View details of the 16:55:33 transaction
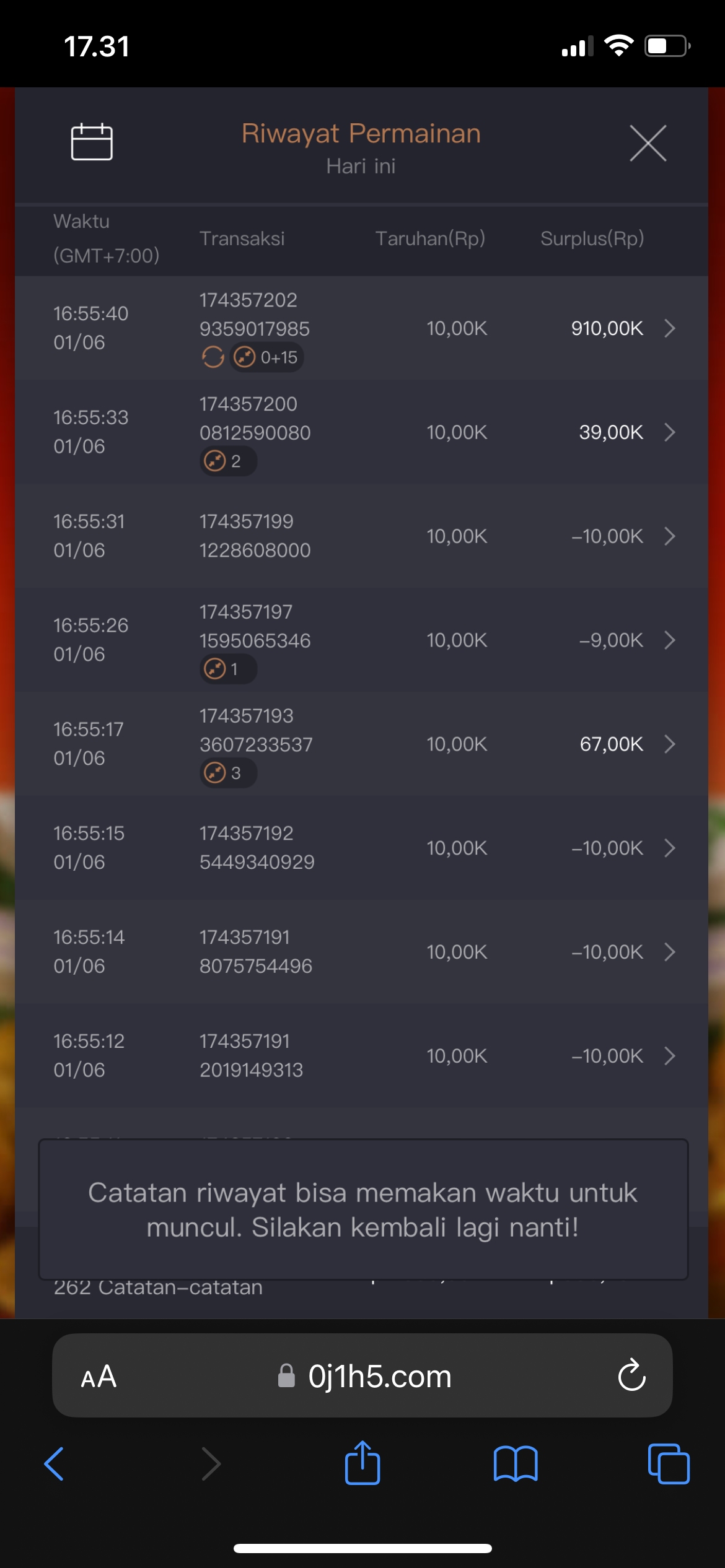Screen dimensions: 725x1568 669,432
